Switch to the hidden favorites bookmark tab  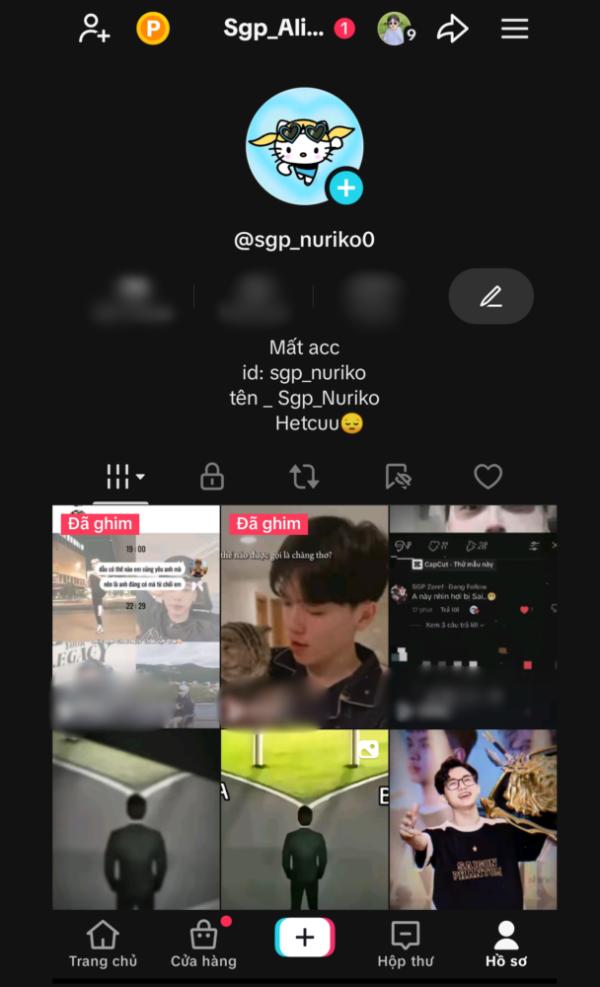[x=397, y=477]
